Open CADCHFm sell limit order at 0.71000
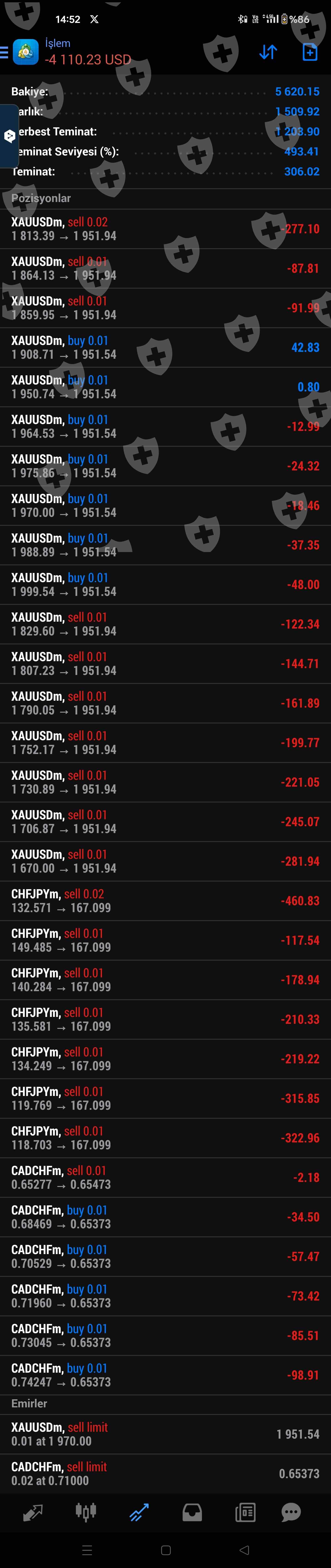331x1568 pixels. coord(165,1474)
